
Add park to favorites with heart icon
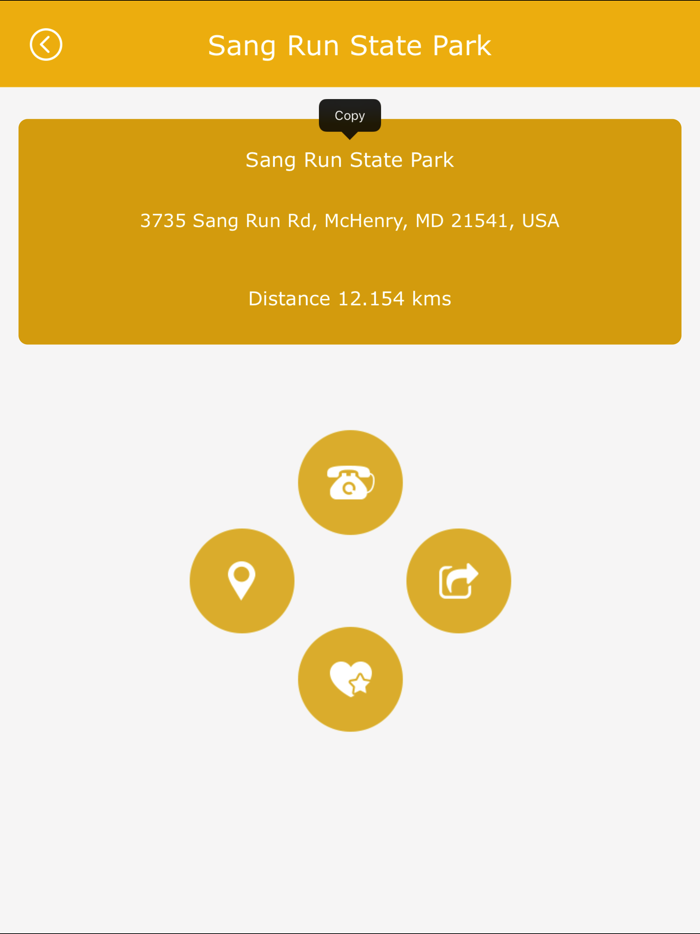350,679
